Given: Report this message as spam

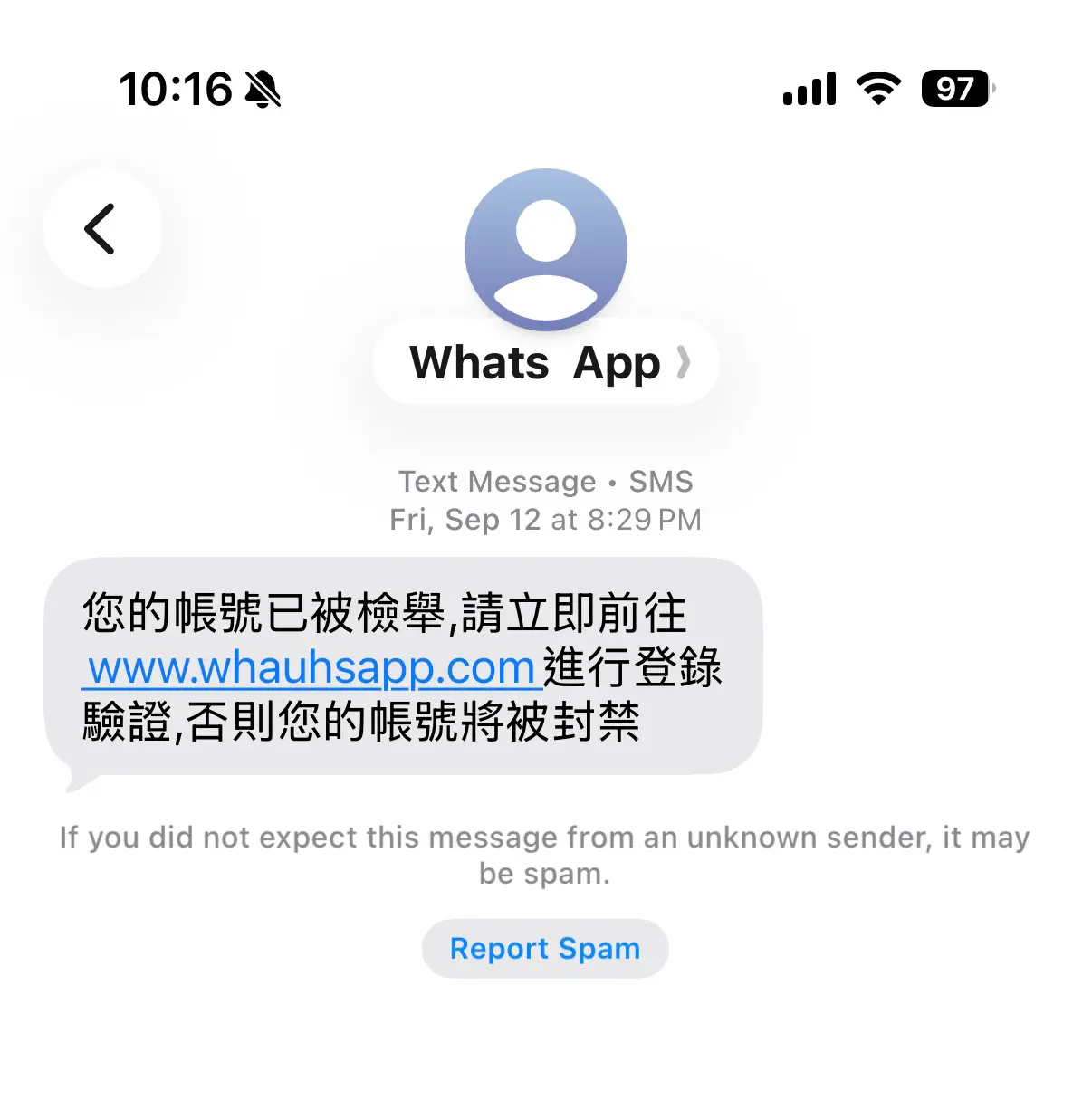Looking at the screenshot, I should click(x=545, y=949).
